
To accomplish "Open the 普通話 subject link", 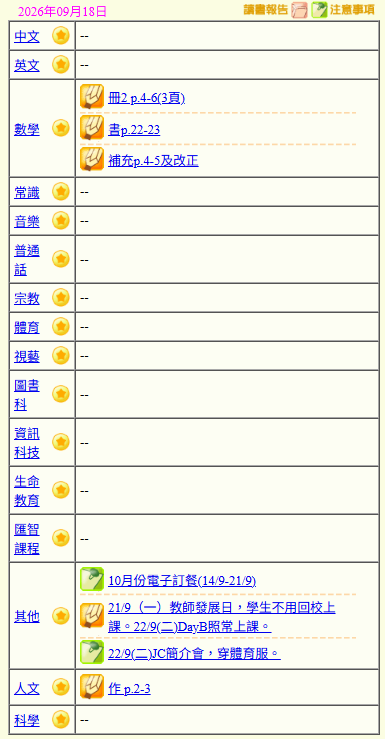I will [27, 260].
